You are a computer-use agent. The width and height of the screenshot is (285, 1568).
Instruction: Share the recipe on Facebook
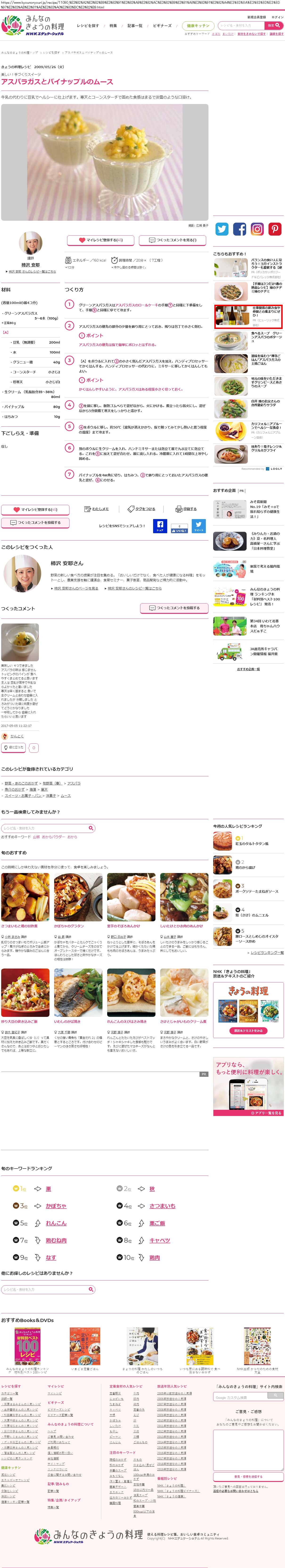160,525
